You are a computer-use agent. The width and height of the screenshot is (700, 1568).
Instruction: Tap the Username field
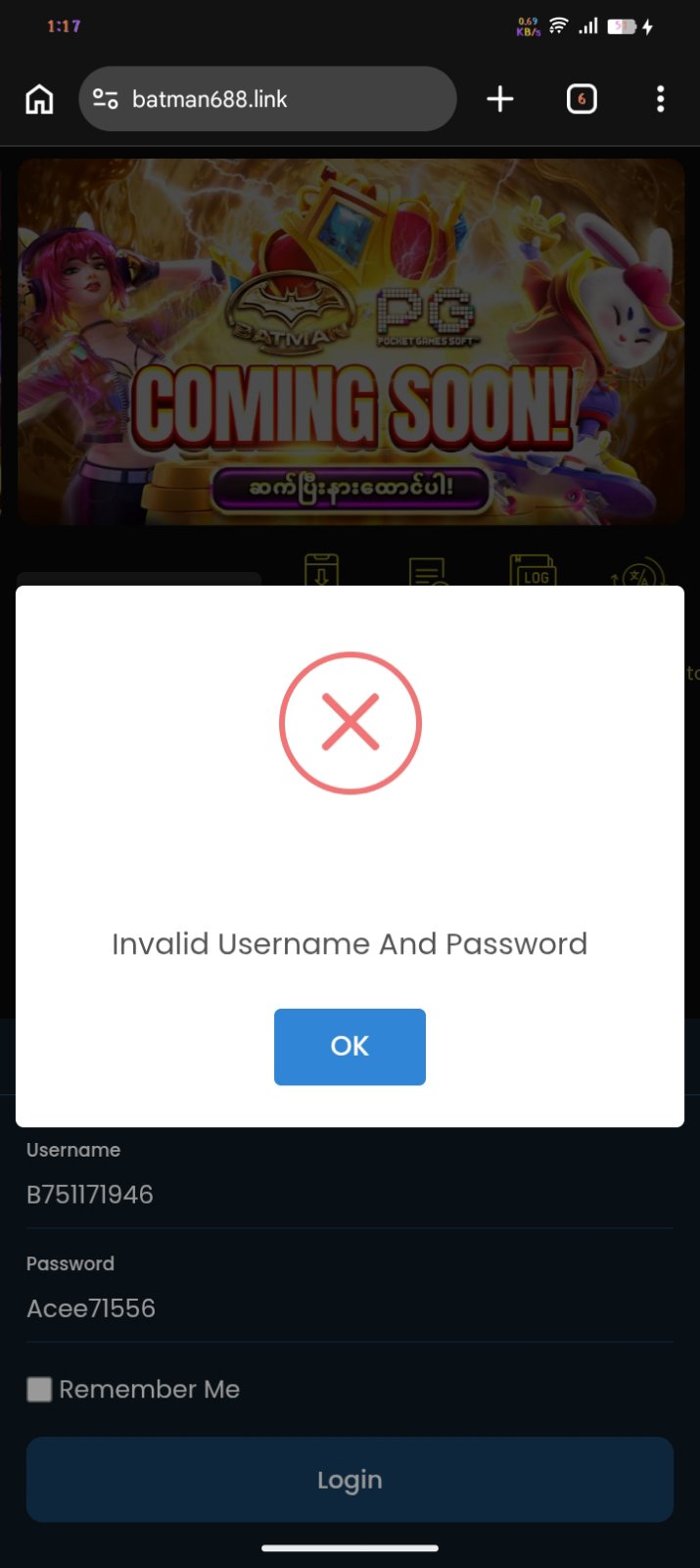coord(350,1194)
